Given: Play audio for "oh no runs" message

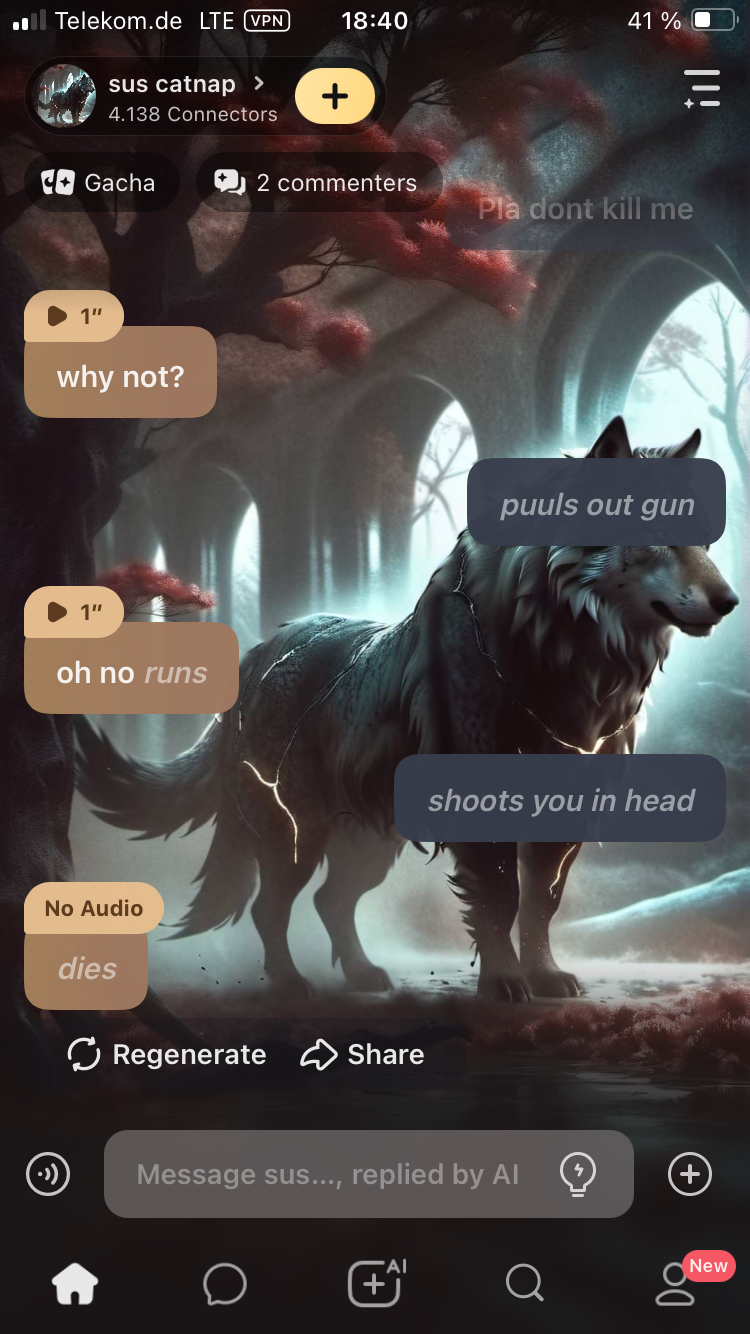Looking at the screenshot, I should click(x=74, y=612).
